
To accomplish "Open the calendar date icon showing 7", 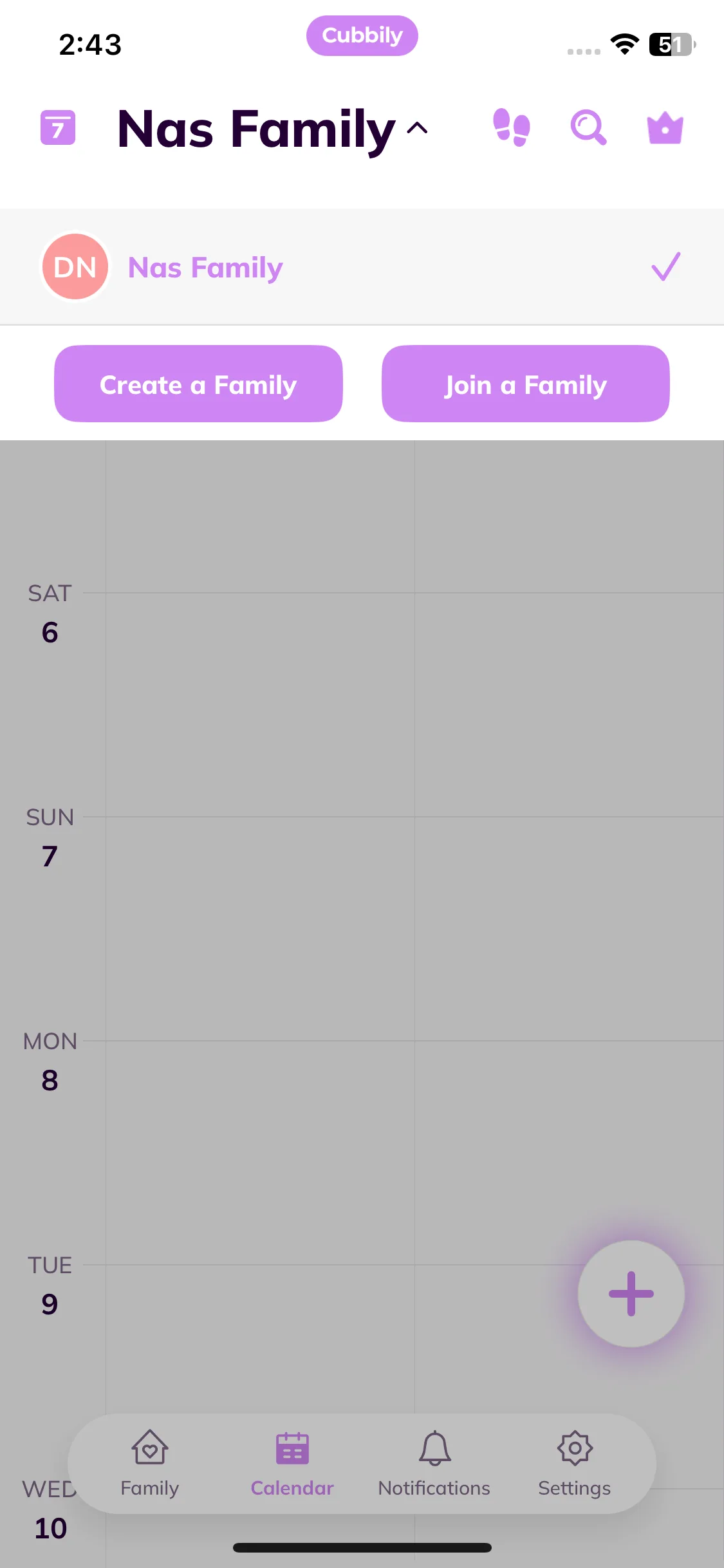I will click(58, 127).
